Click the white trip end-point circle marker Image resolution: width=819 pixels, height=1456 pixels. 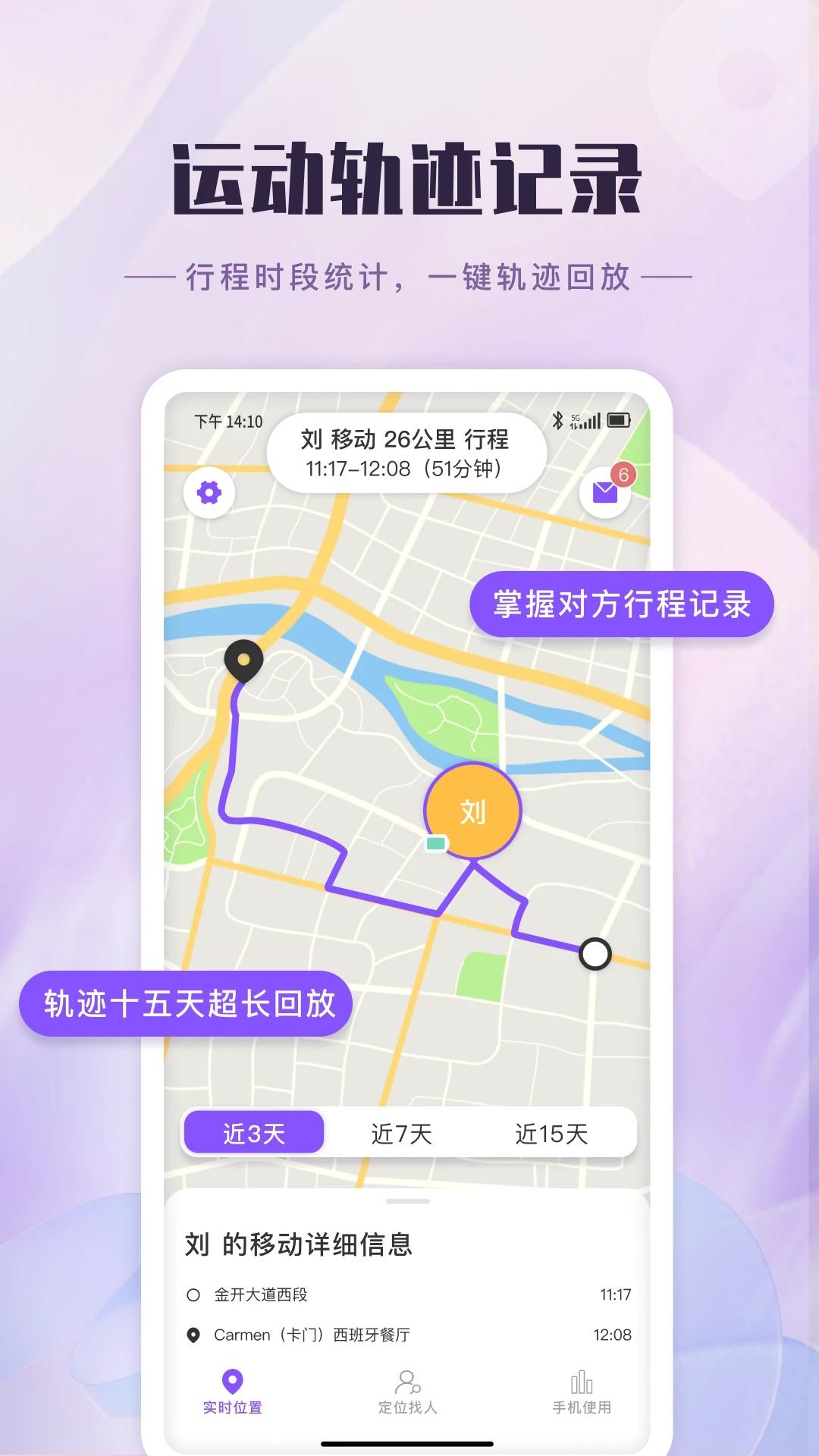coord(596,954)
